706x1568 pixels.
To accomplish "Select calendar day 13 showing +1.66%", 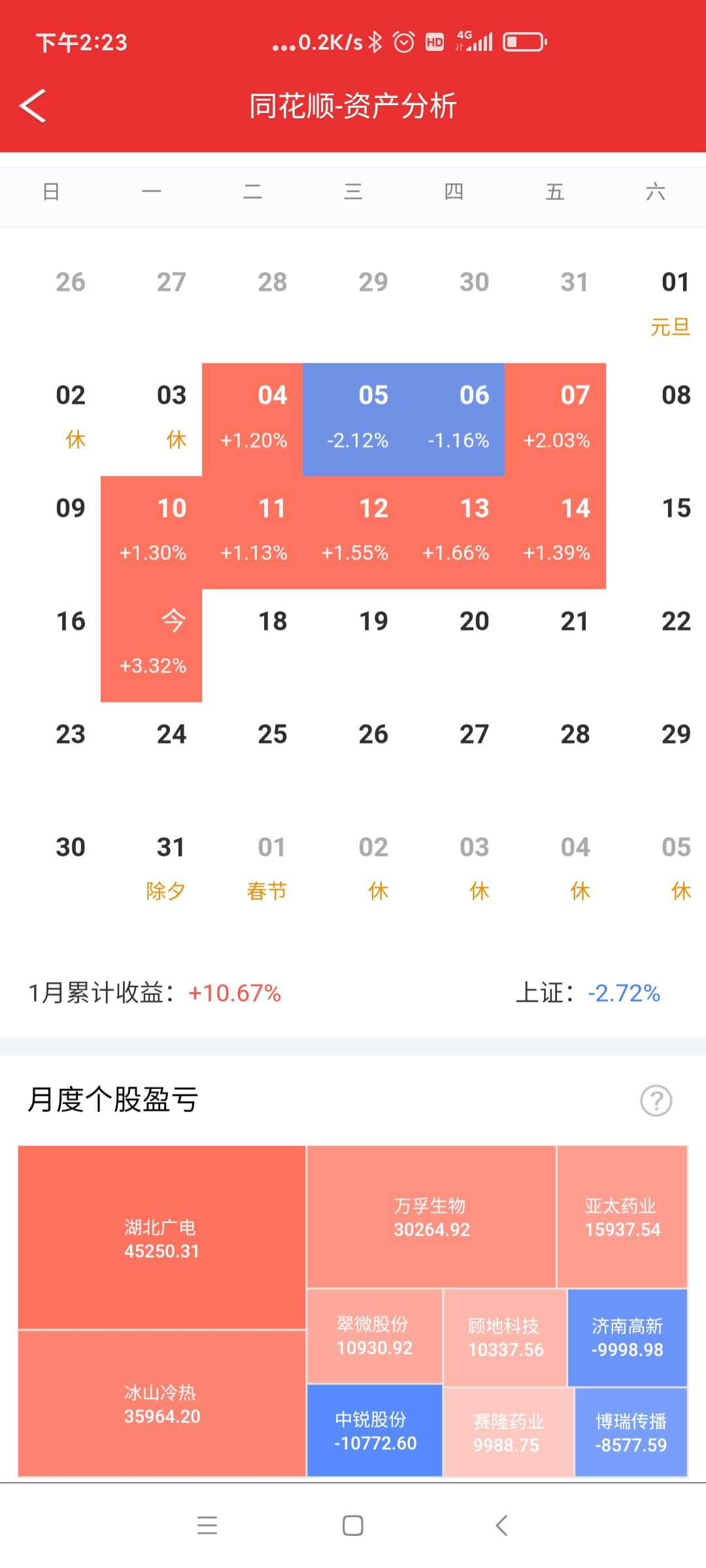I will point(455,531).
